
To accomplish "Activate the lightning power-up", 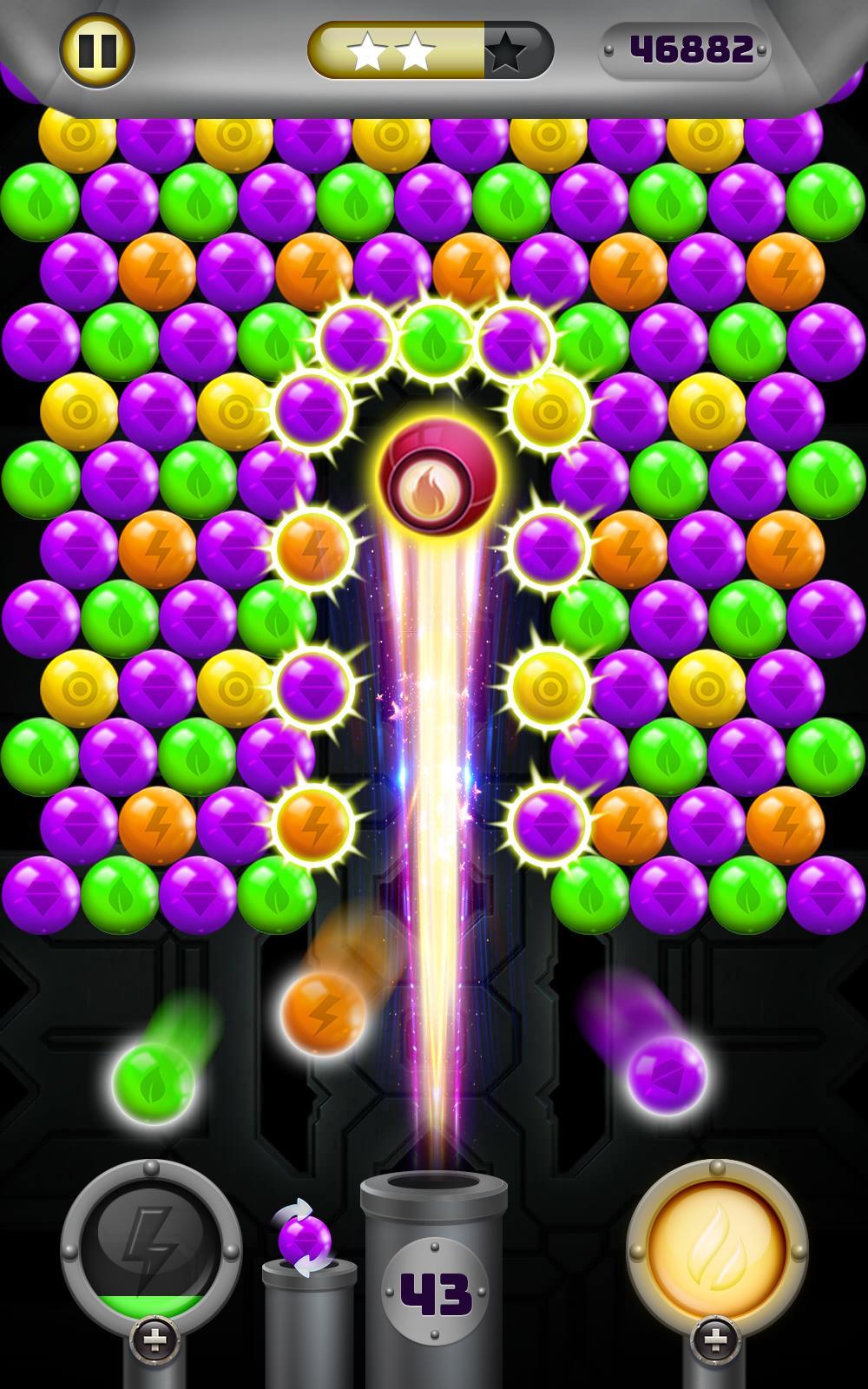I will (151, 1246).
